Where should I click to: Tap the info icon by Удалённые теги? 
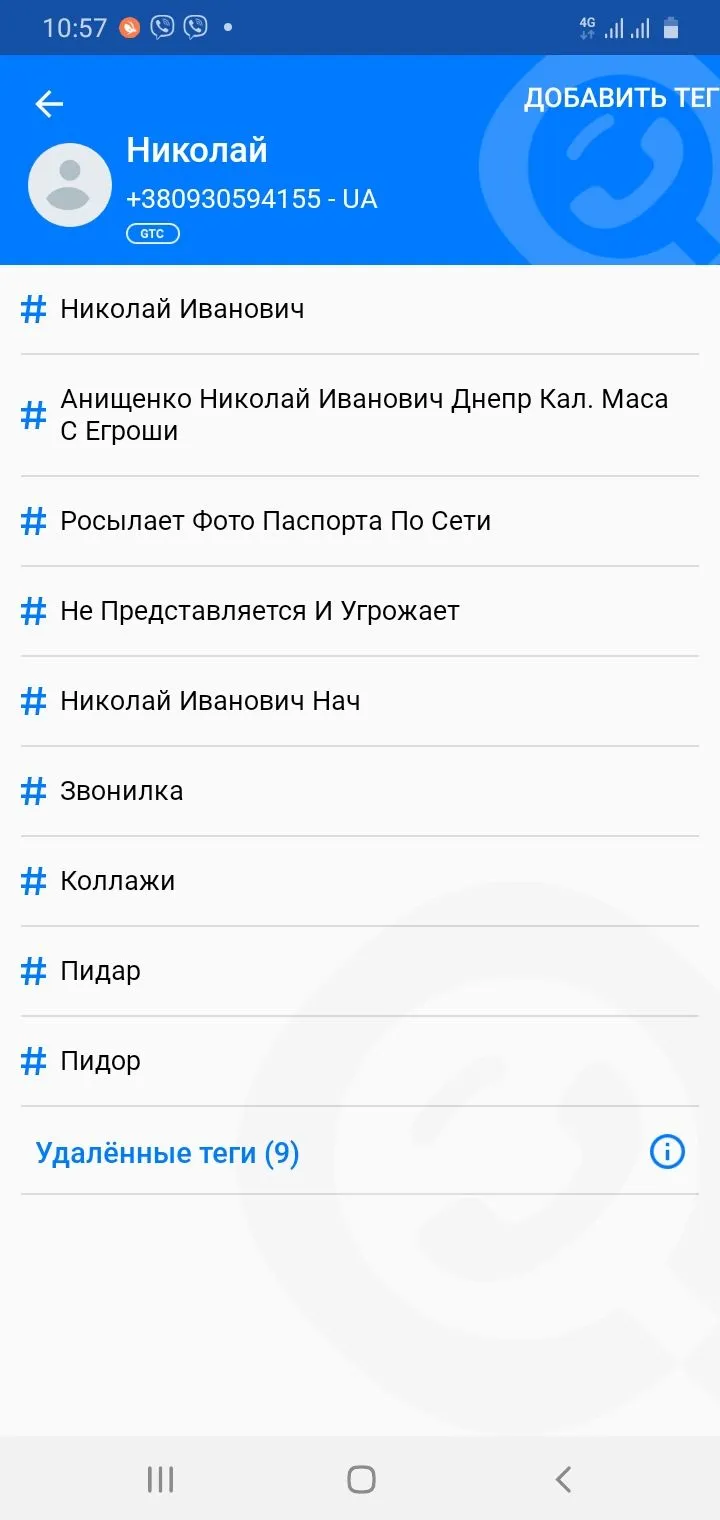tap(667, 1152)
